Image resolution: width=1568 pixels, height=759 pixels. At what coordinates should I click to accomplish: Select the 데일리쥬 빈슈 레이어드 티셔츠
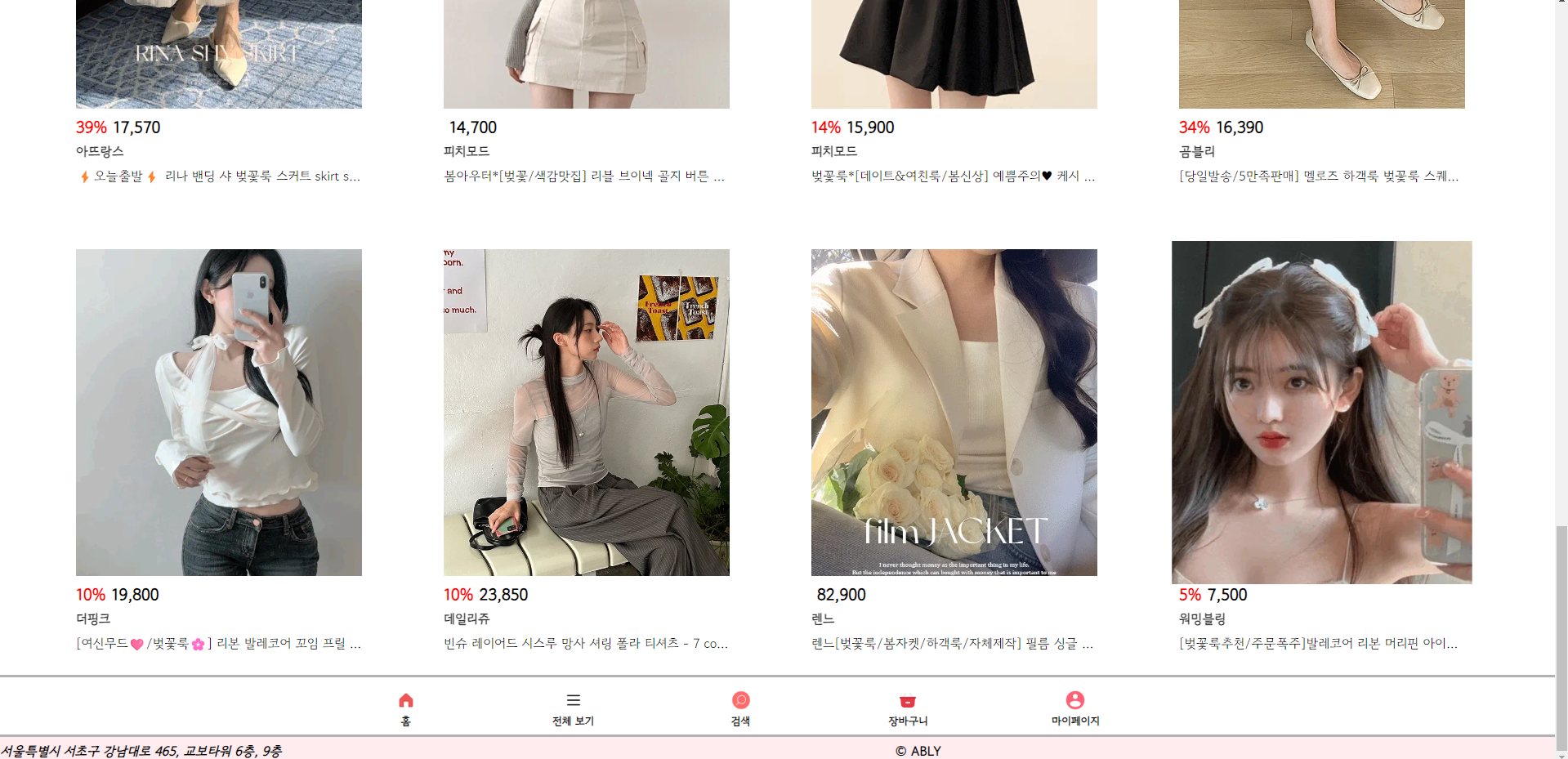point(586,413)
